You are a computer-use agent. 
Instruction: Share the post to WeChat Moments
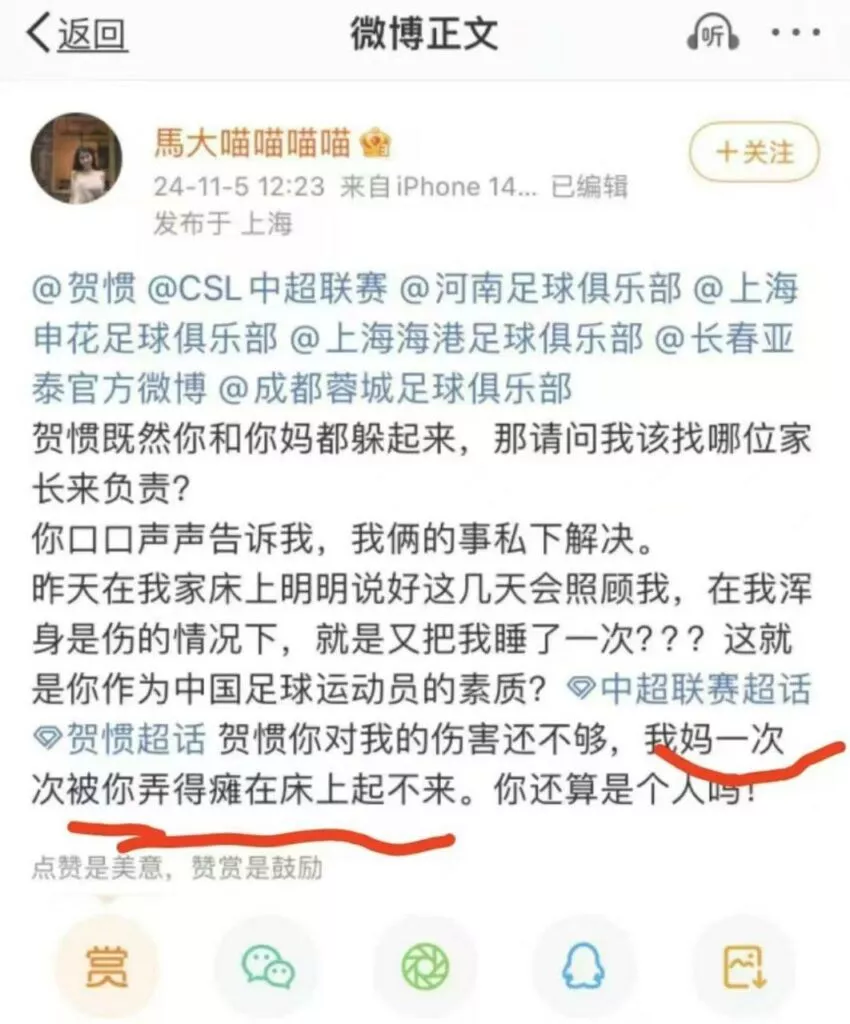coord(425,966)
